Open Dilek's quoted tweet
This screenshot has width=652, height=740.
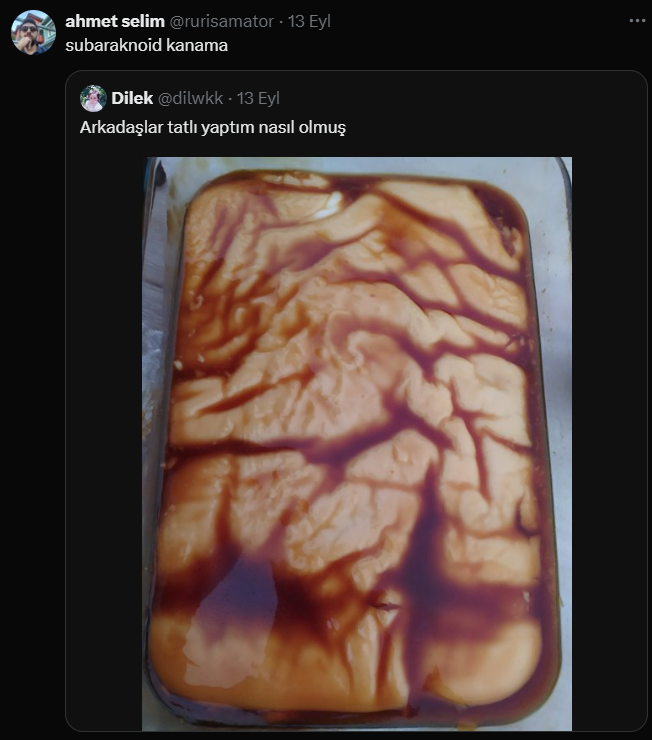tap(400, 128)
